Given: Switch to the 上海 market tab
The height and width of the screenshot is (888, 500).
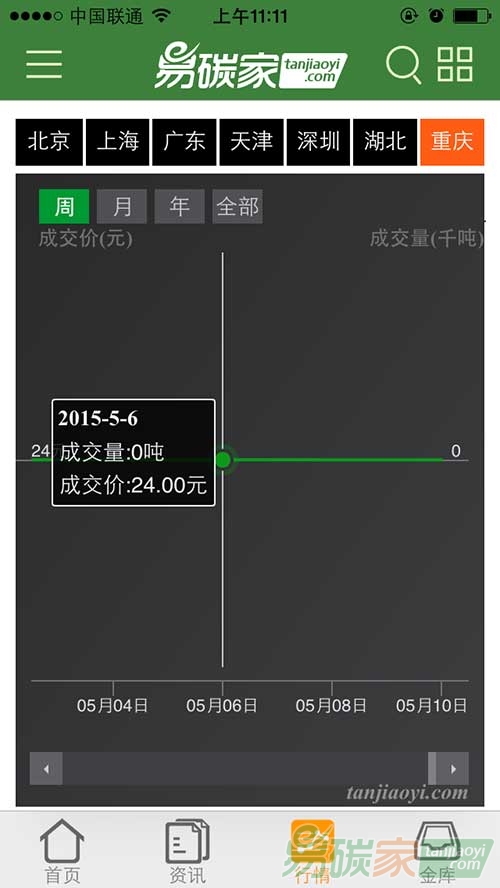Looking at the screenshot, I should pyautogui.click(x=117, y=142).
